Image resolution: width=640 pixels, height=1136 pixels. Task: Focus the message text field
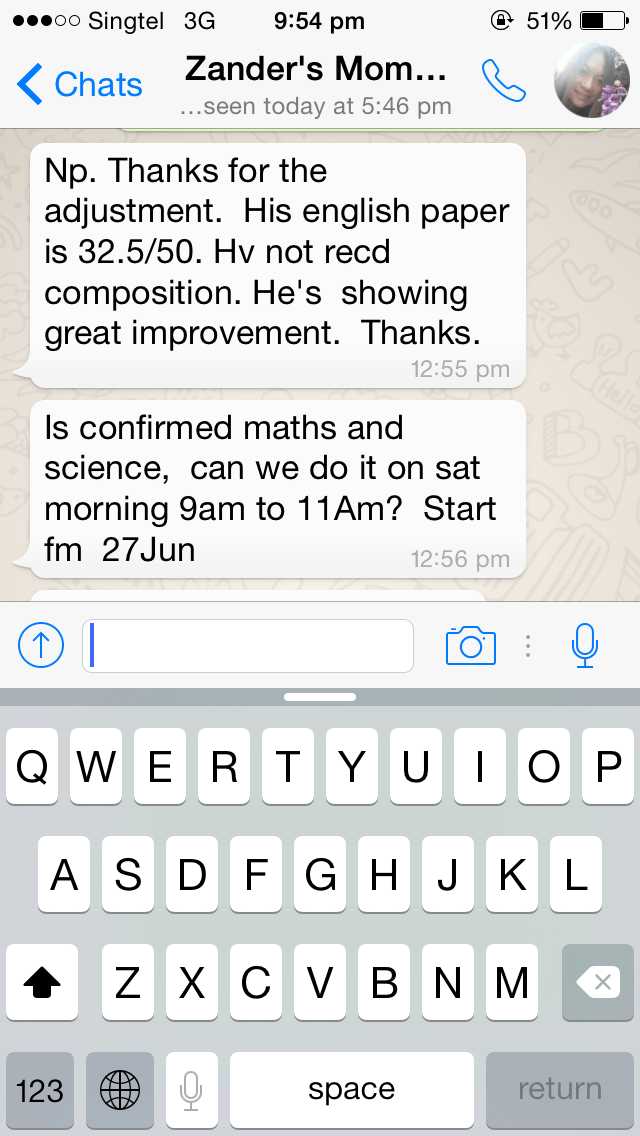248,646
